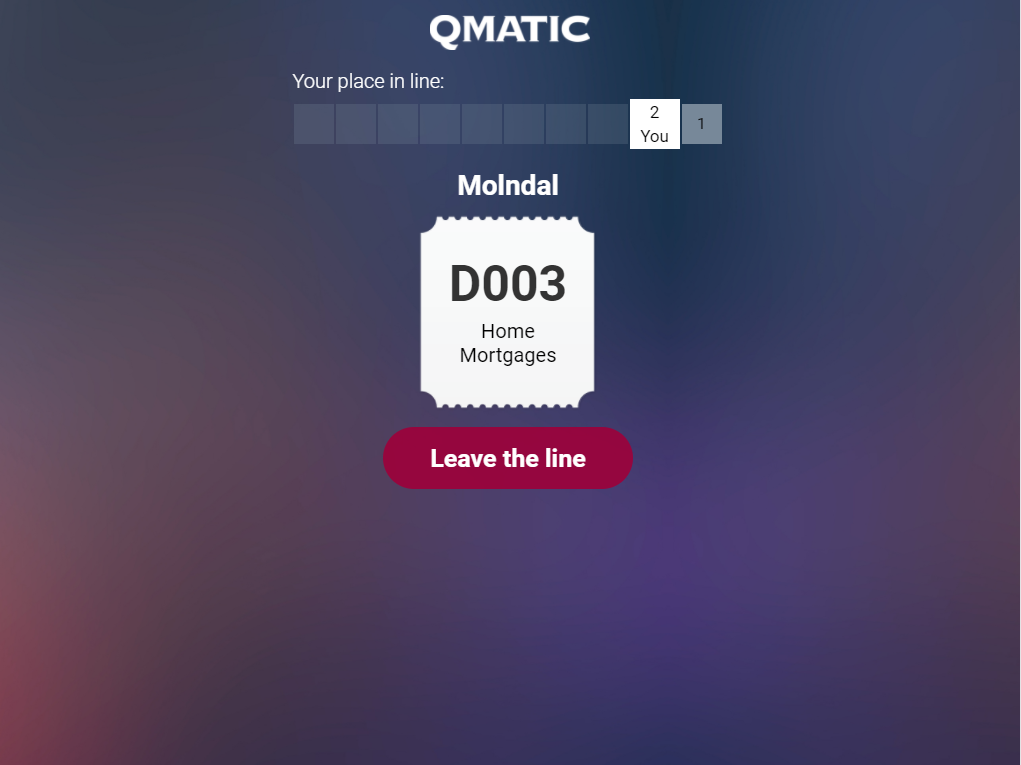Tap the Leave the line button
This screenshot has height=765, width=1021.
(508, 459)
